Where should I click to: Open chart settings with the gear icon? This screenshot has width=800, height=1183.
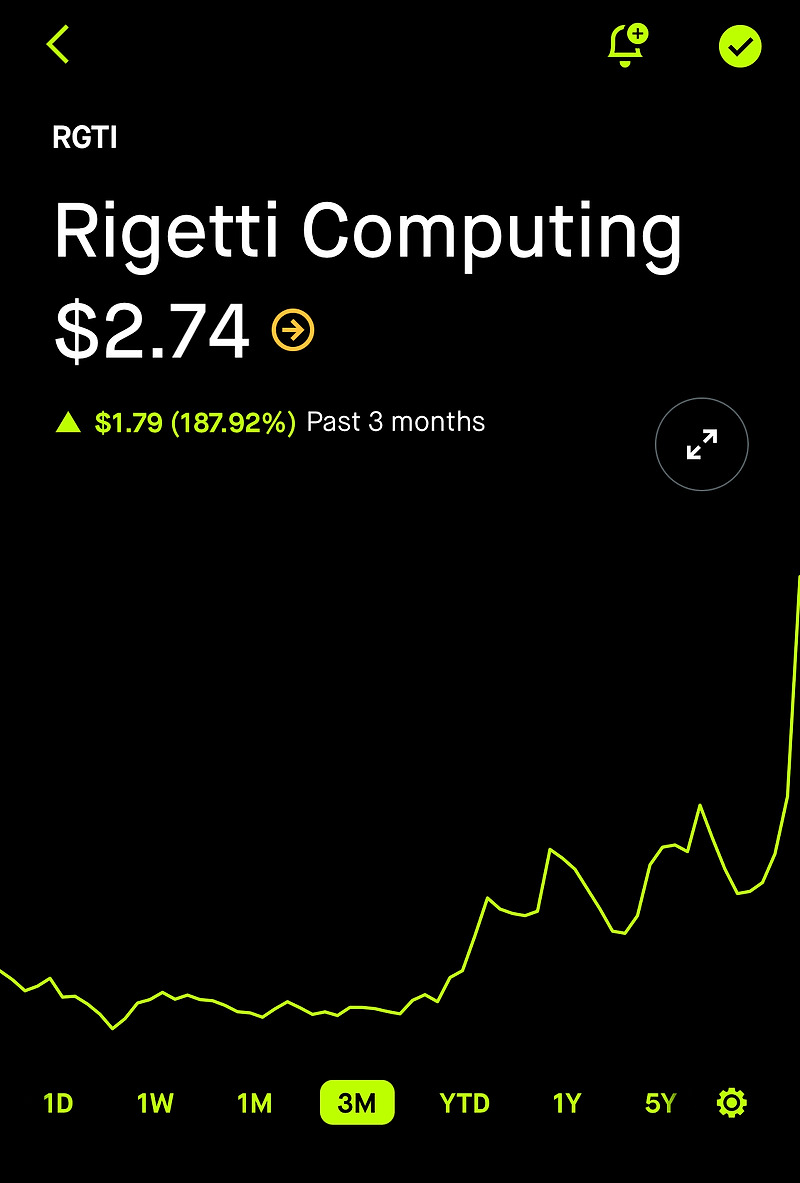click(731, 1102)
